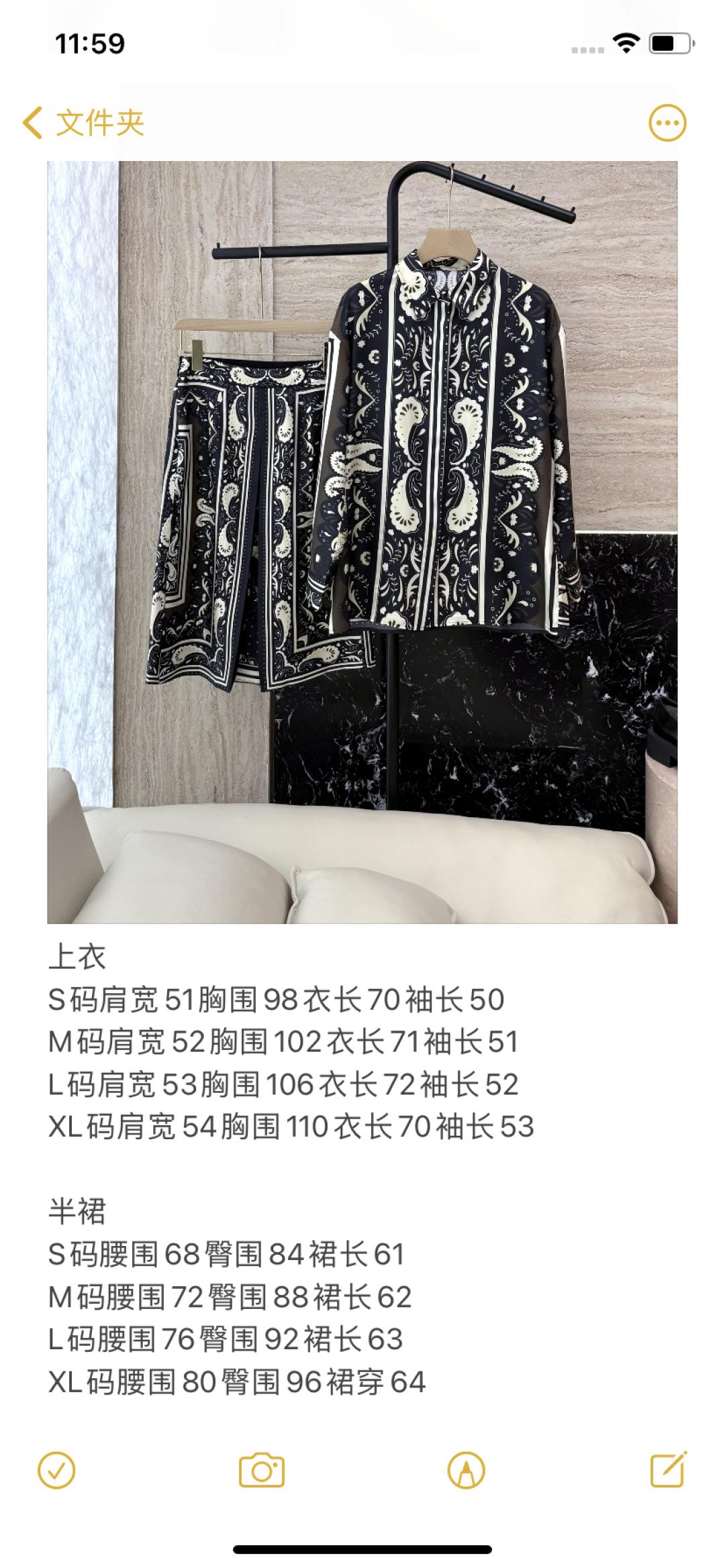Go back to the 文件夹 folder list
This screenshot has width=725, height=1568.
point(83,123)
